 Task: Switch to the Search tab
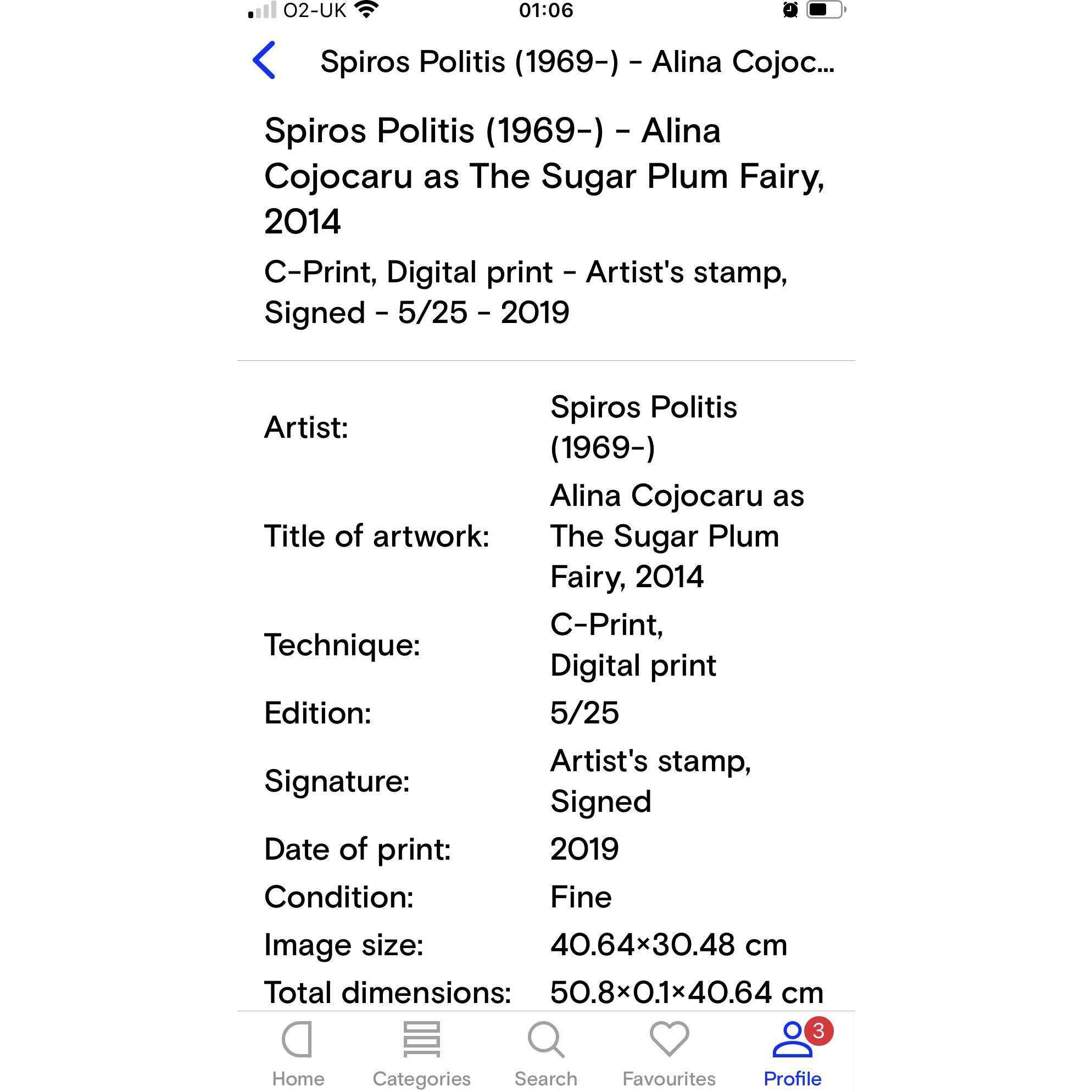(x=545, y=1053)
